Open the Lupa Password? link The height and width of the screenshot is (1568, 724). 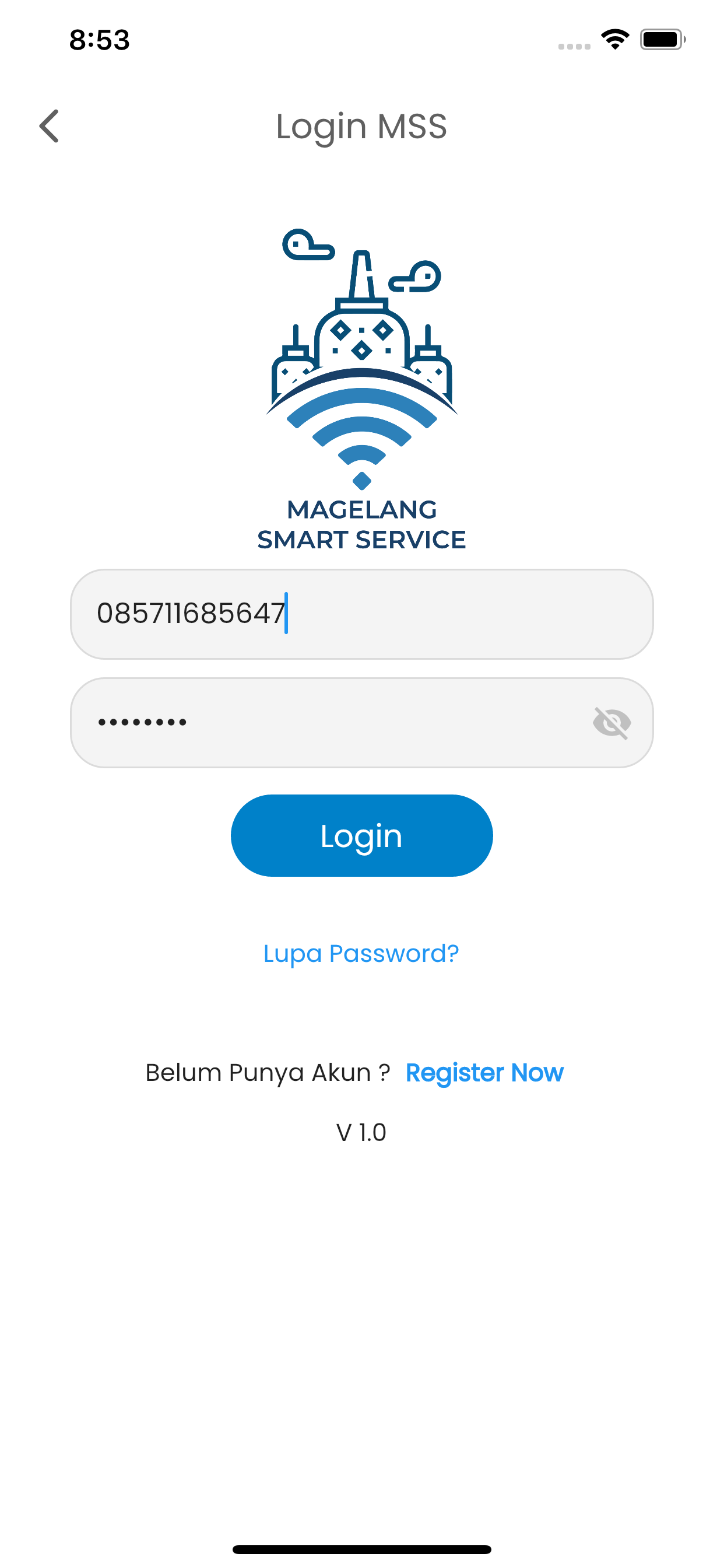tap(361, 953)
